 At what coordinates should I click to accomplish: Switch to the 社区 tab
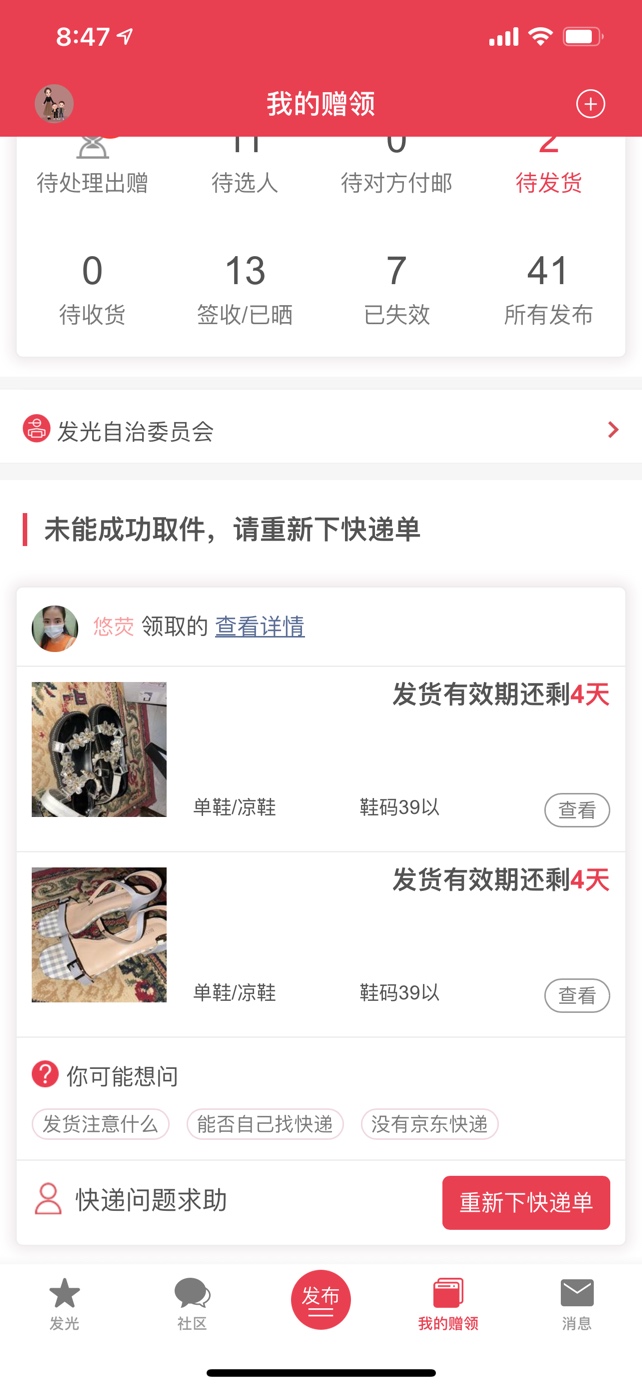pos(192,1304)
